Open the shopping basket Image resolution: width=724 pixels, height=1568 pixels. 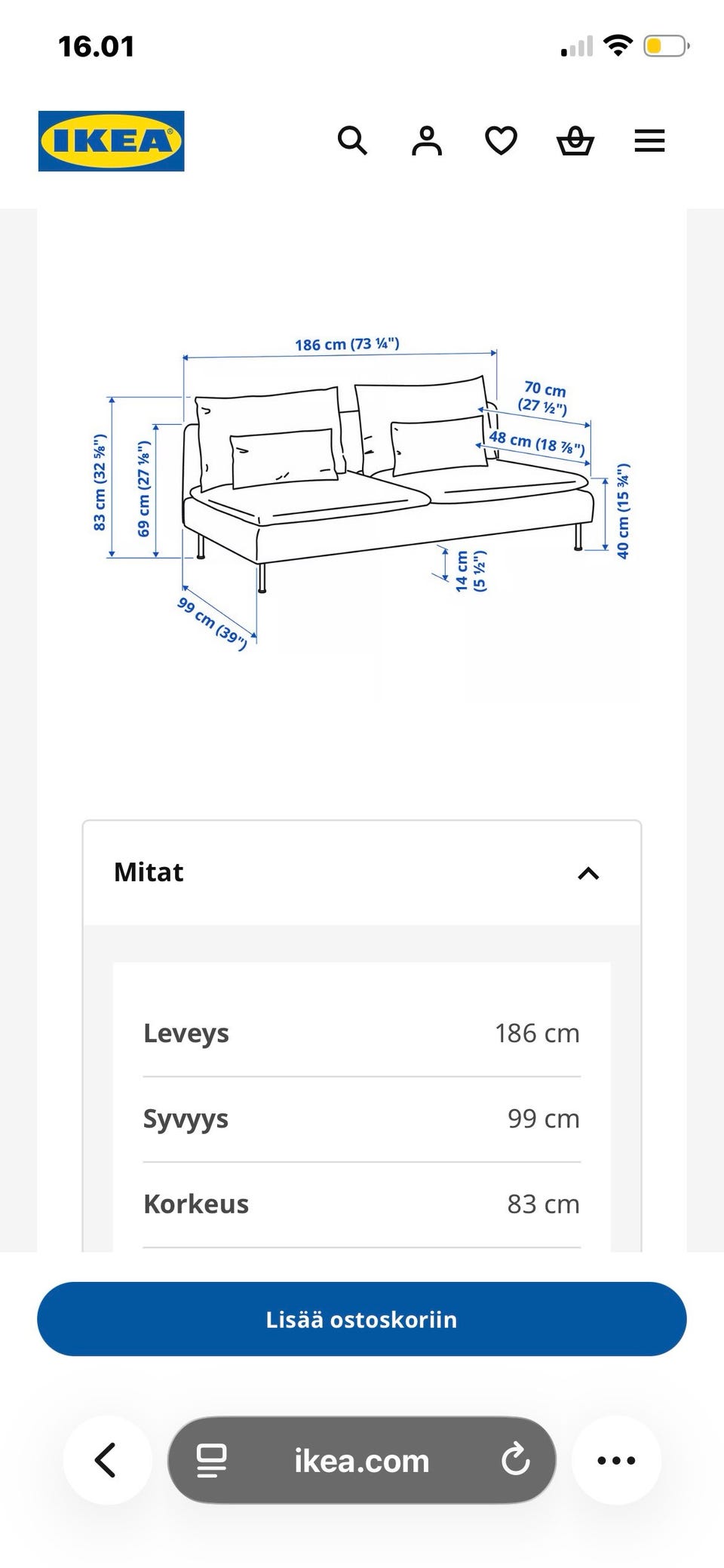coord(575,141)
